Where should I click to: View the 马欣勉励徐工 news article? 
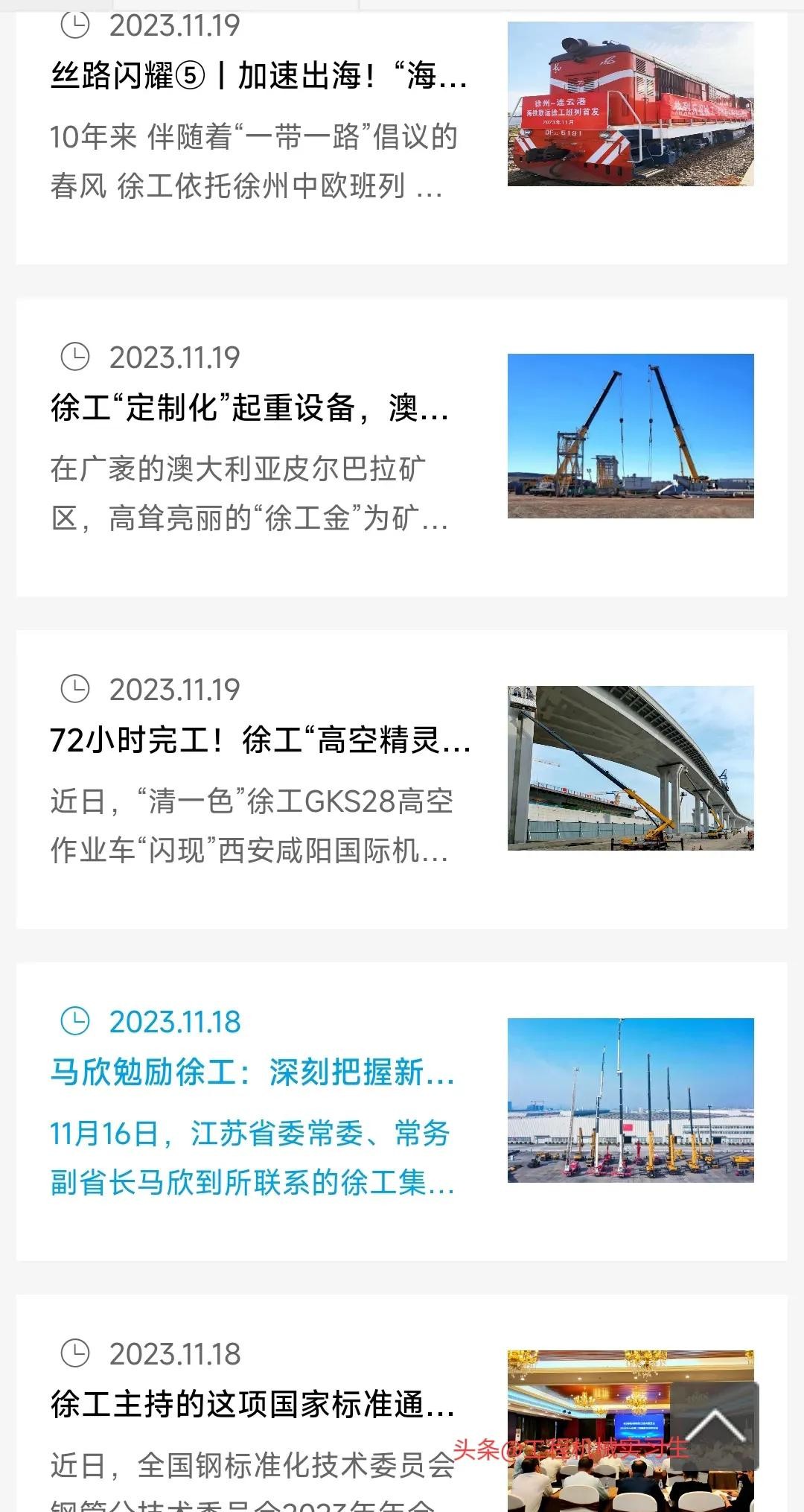pos(252,1073)
